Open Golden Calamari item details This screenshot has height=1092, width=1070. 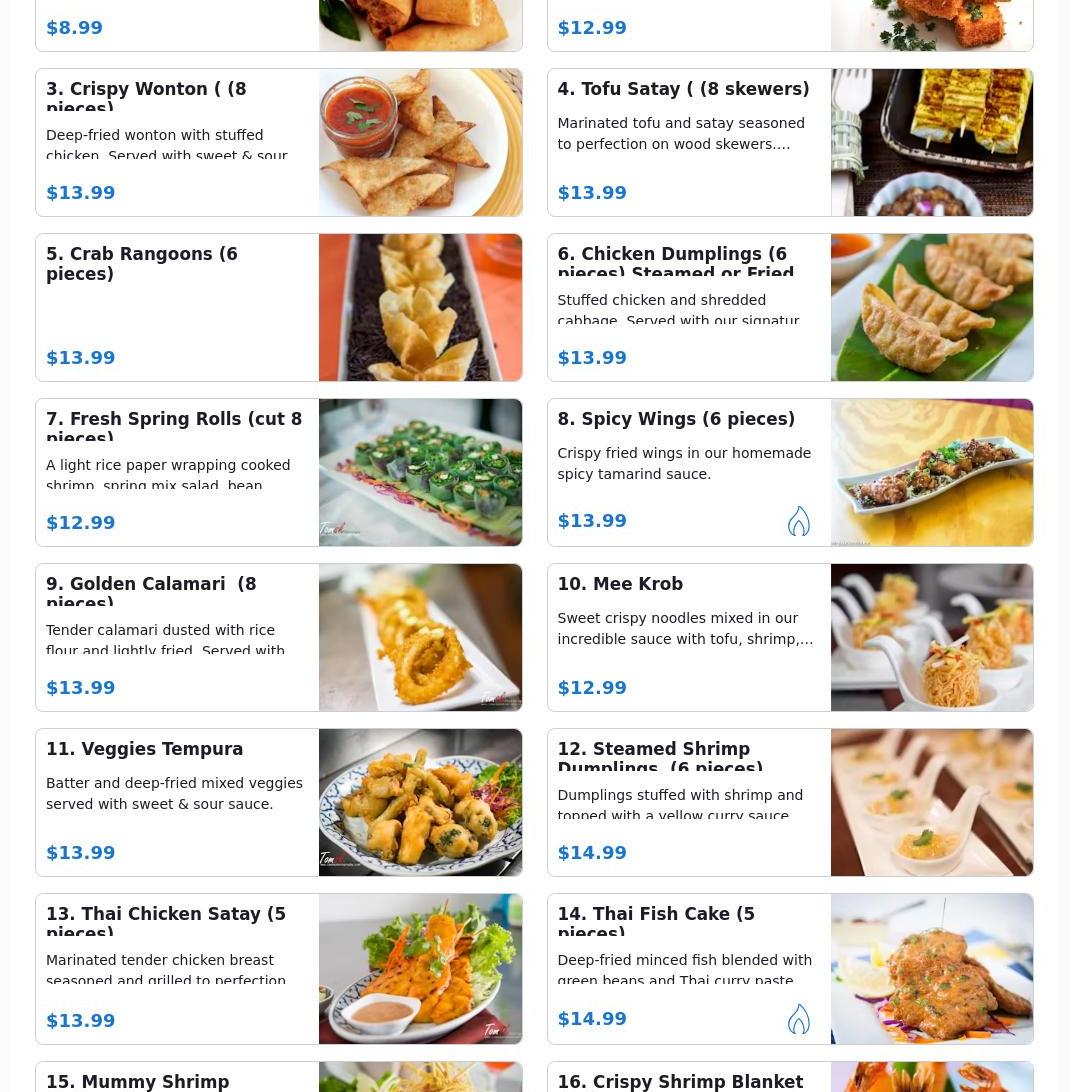tap(278, 637)
